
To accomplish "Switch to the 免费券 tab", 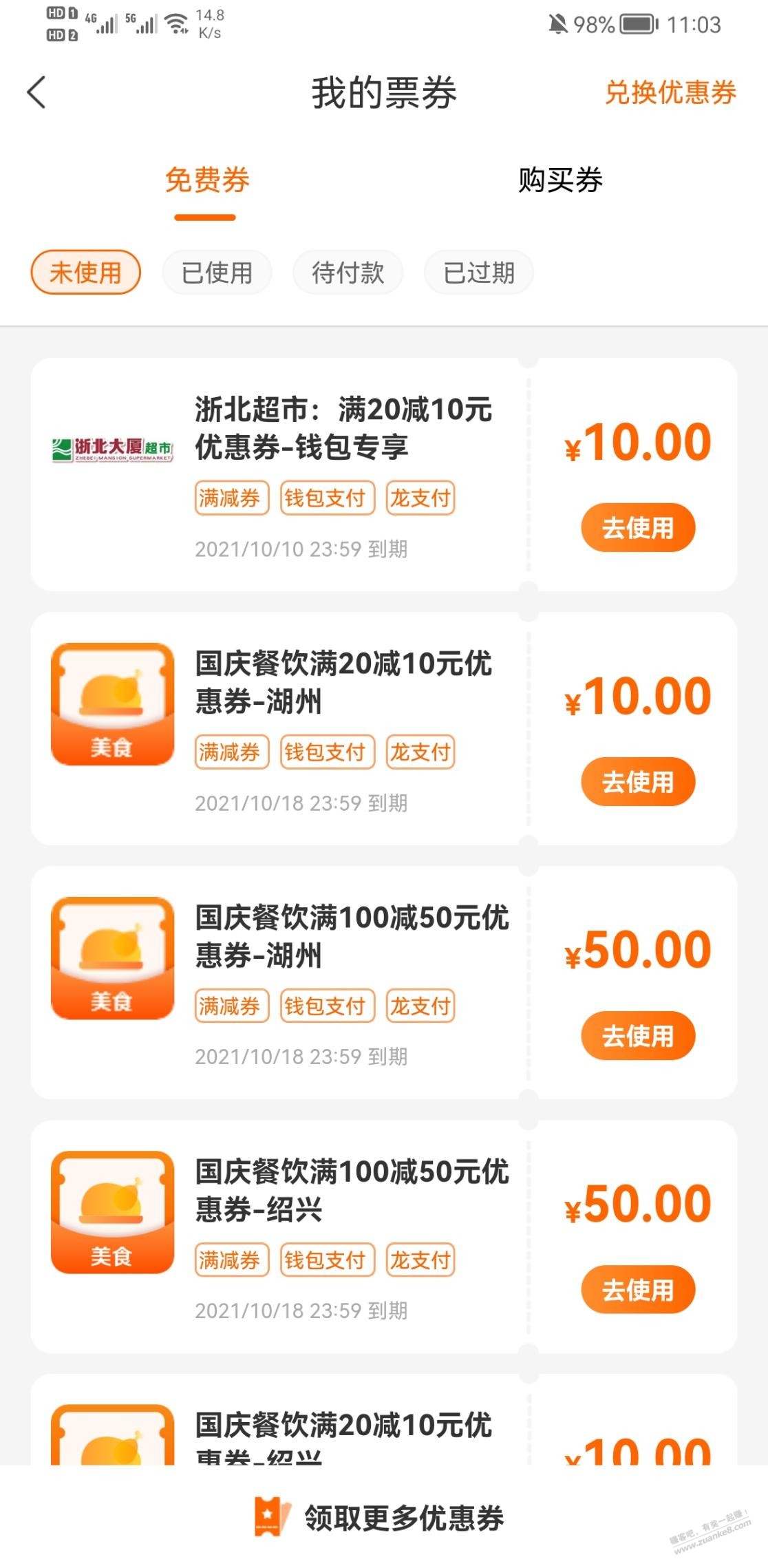I will [206, 180].
